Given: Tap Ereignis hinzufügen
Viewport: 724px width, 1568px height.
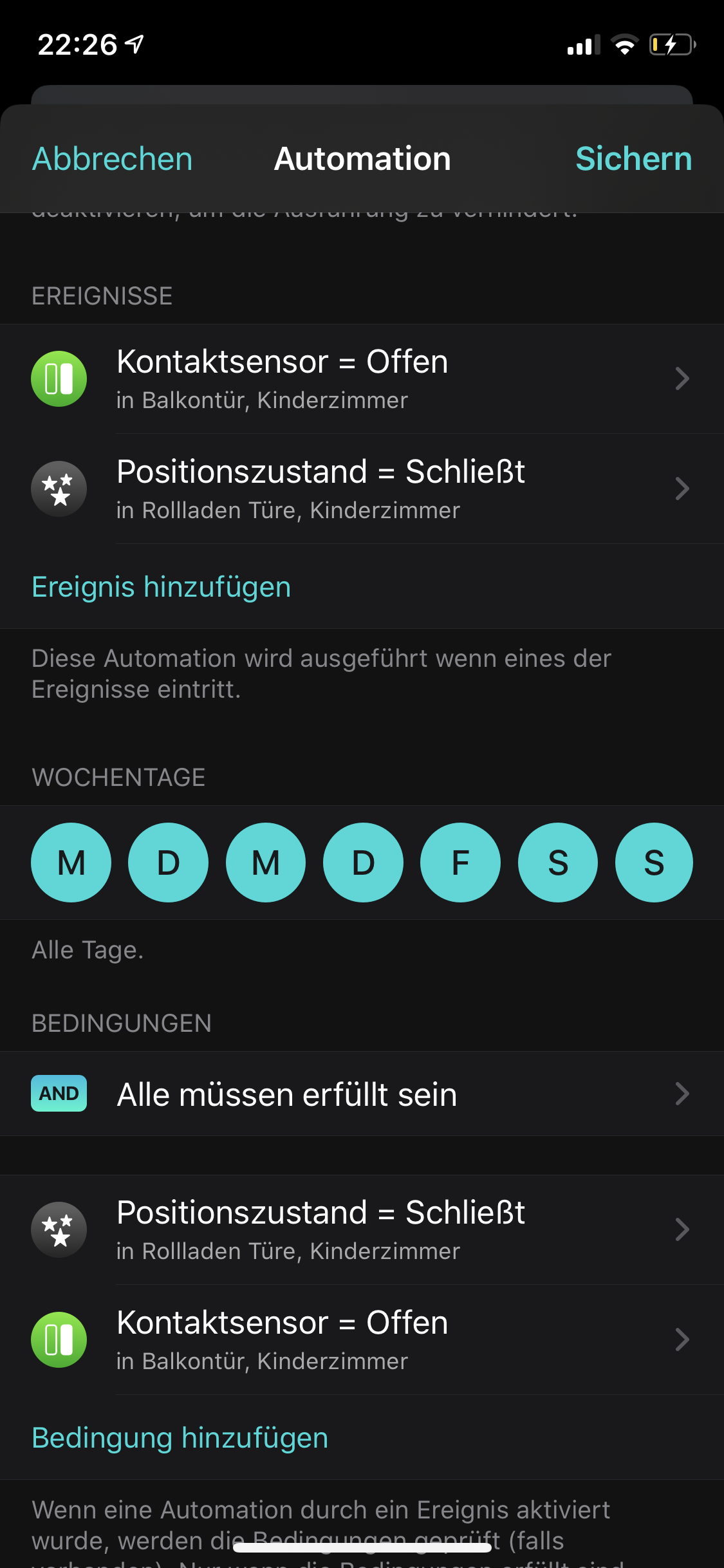Looking at the screenshot, I should (161, 587).
